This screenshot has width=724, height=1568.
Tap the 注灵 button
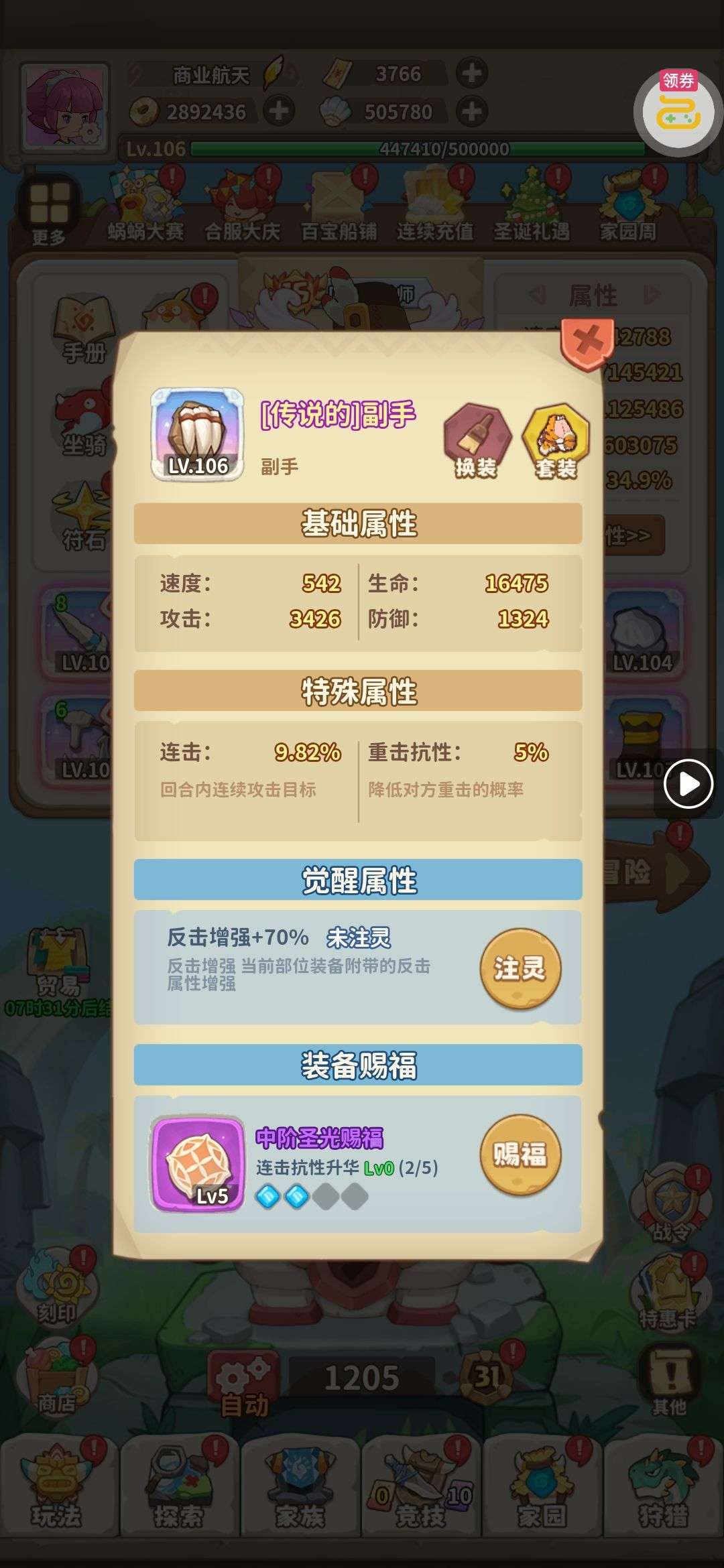[x=520, y=968]
